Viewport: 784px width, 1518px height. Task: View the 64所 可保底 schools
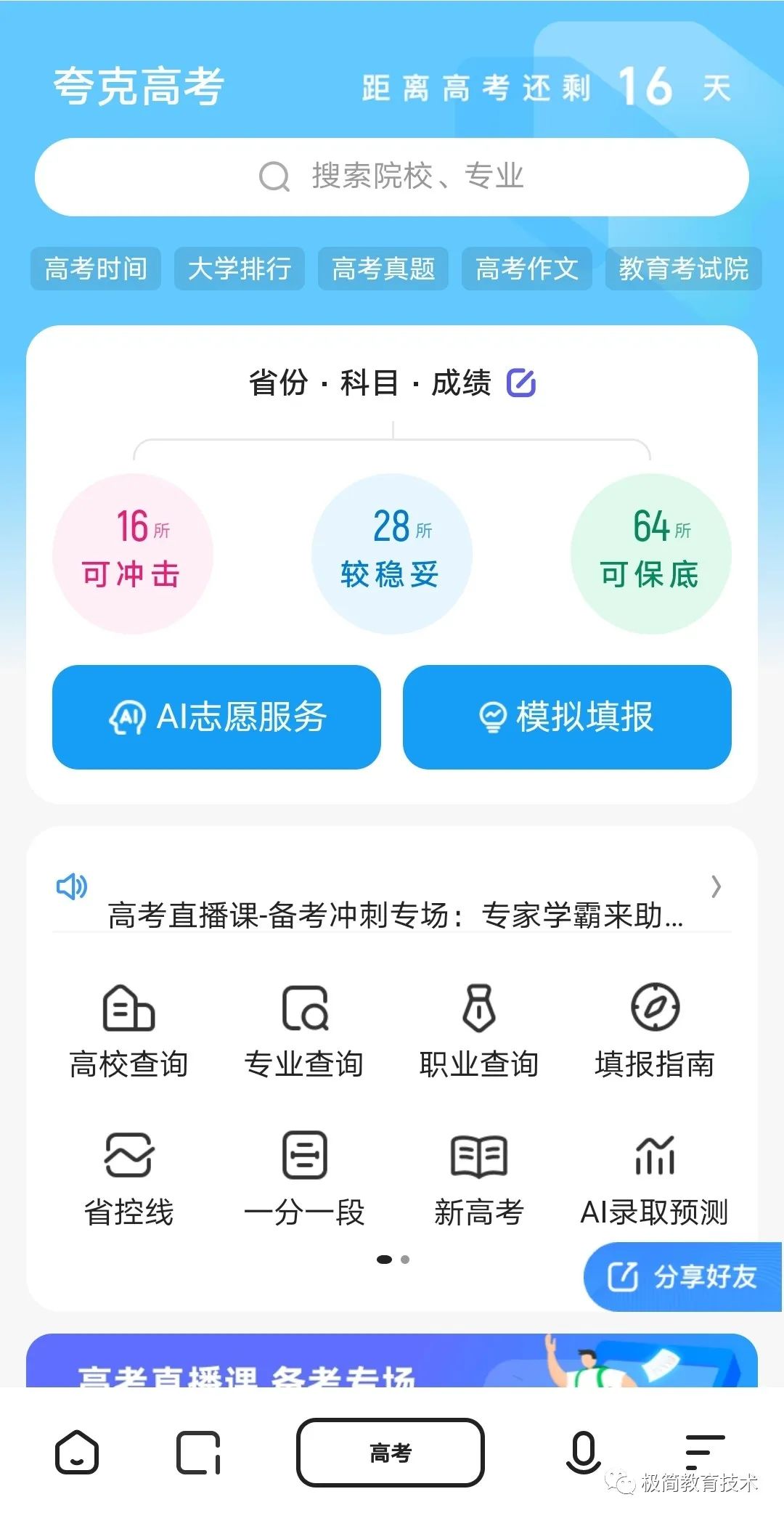pyautogui.click(x=651, y=554)
